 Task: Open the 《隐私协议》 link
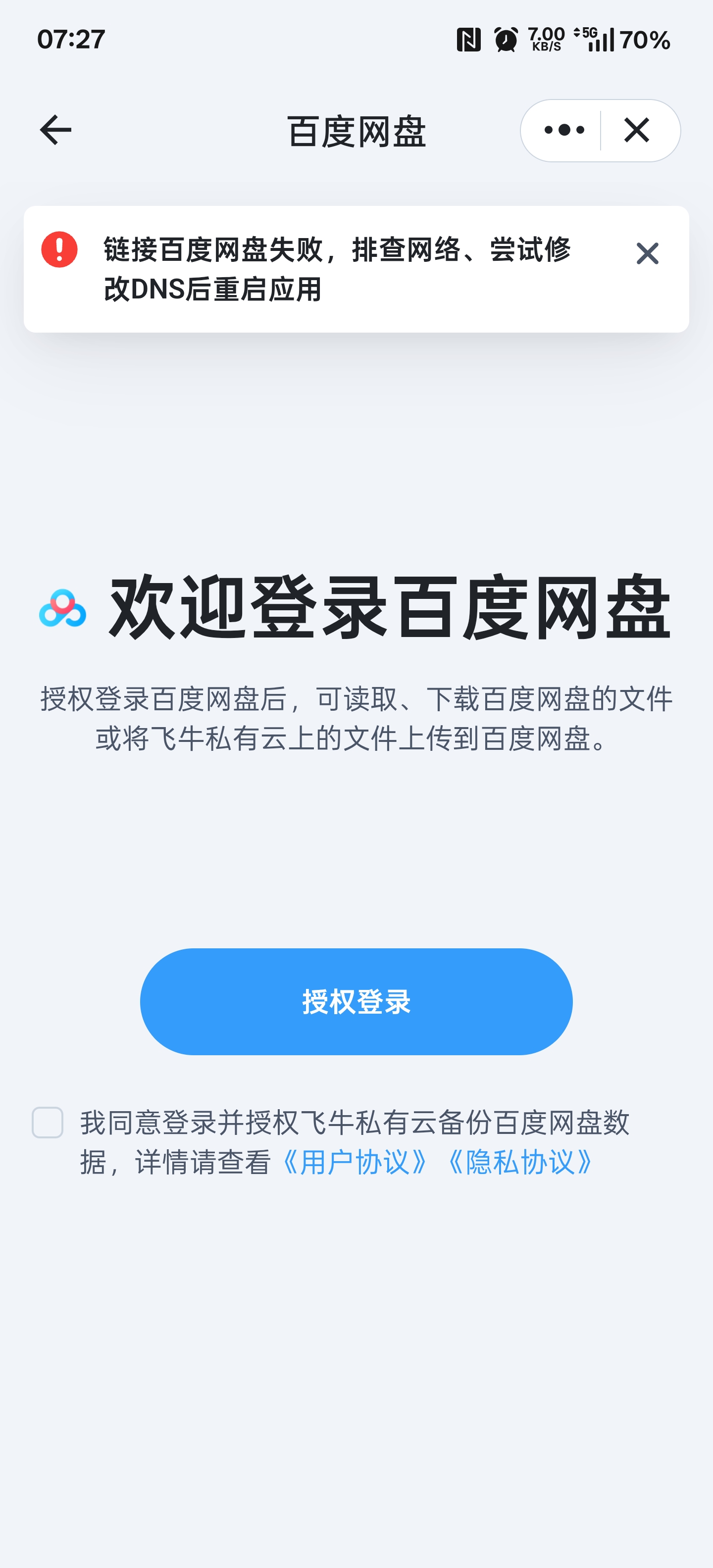coord(519,1163)
